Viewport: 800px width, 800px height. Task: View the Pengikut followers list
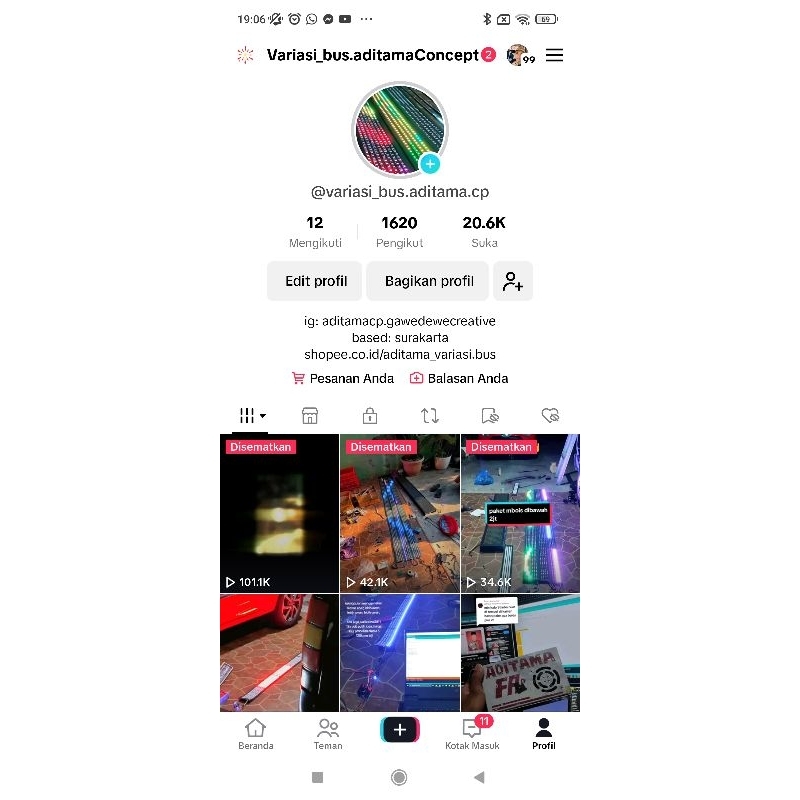pos(399,231)
